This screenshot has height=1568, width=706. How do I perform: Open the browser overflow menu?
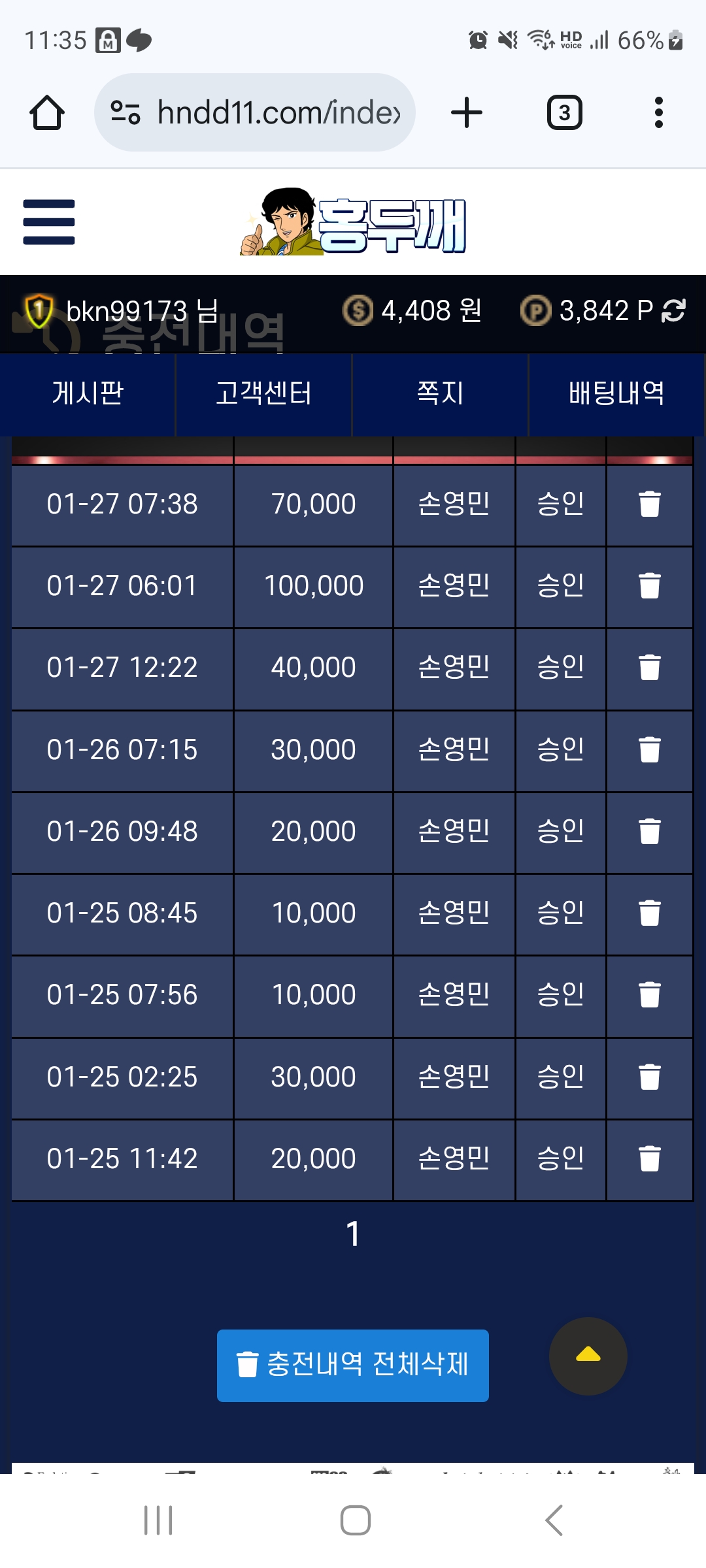tap(659, 112)
